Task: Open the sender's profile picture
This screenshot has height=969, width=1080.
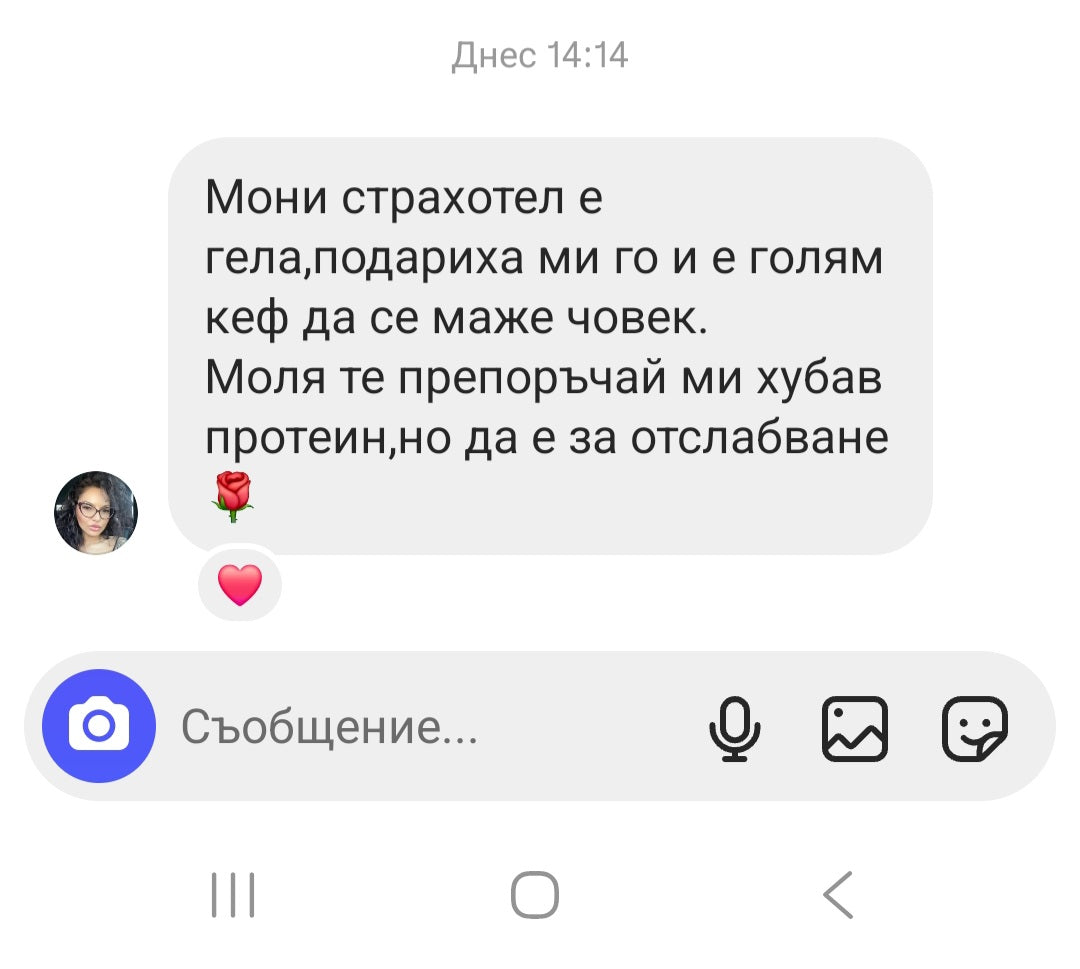Action: click(96, 513)
